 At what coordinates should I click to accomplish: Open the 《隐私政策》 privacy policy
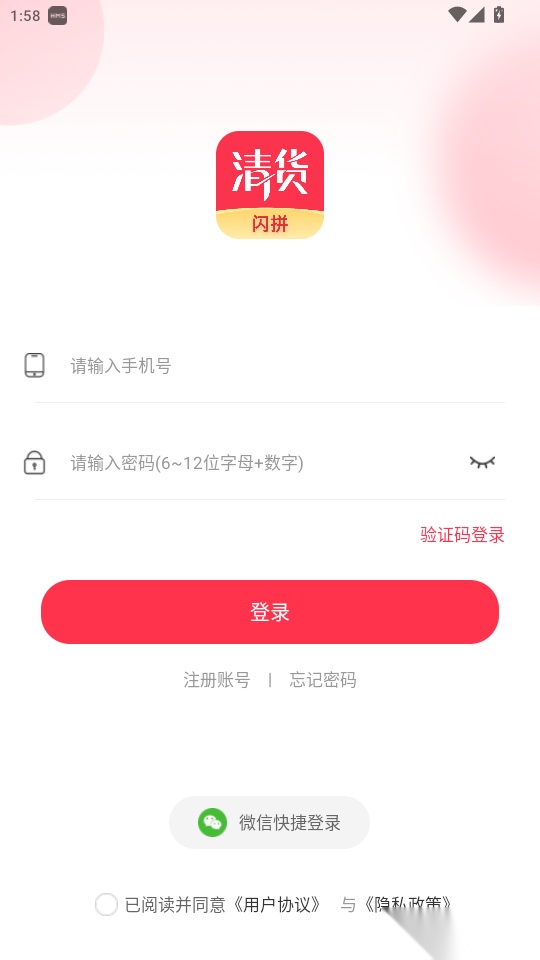click(408, 904)
